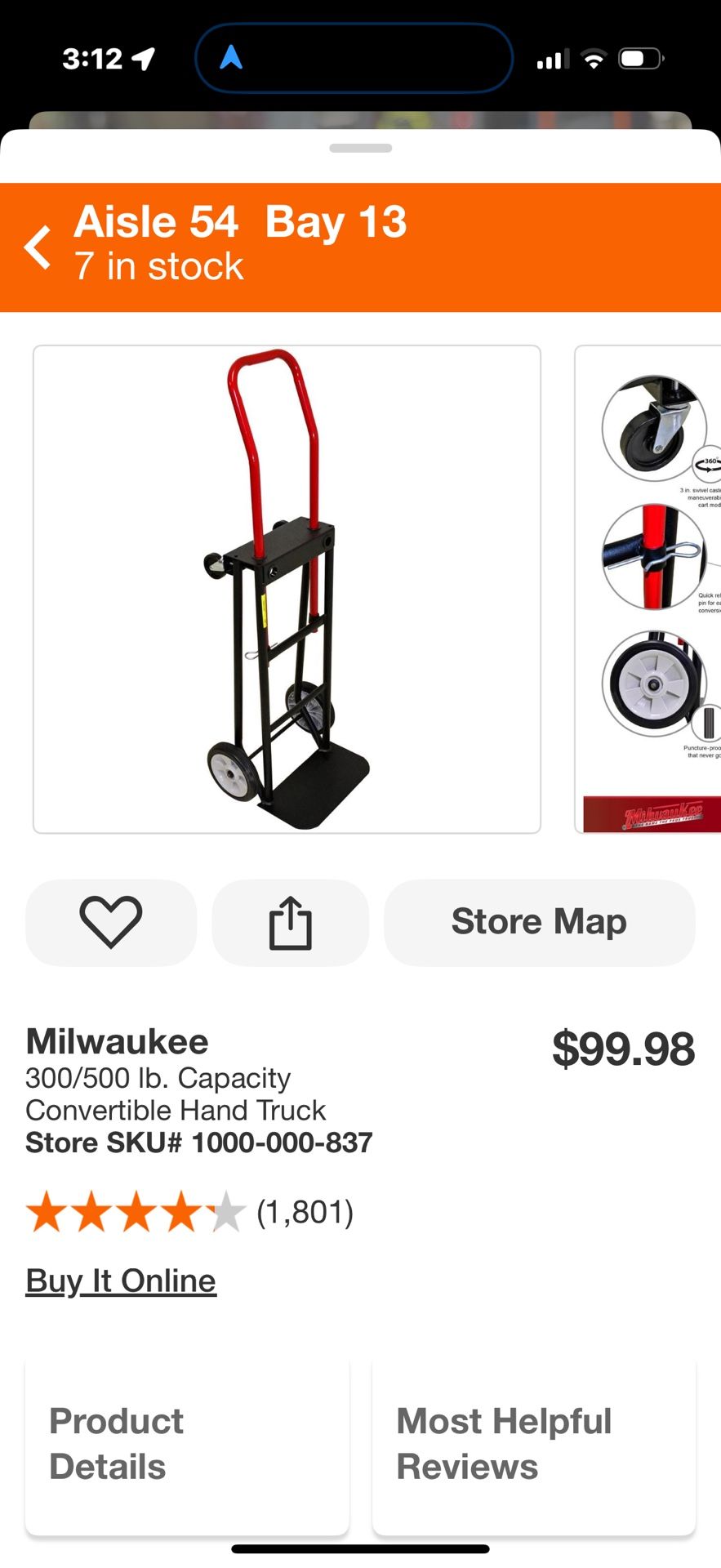Follow the Buy It Online link
Image resolution: width=721 pixels, height=1568 pixels.
[121, 1281]
